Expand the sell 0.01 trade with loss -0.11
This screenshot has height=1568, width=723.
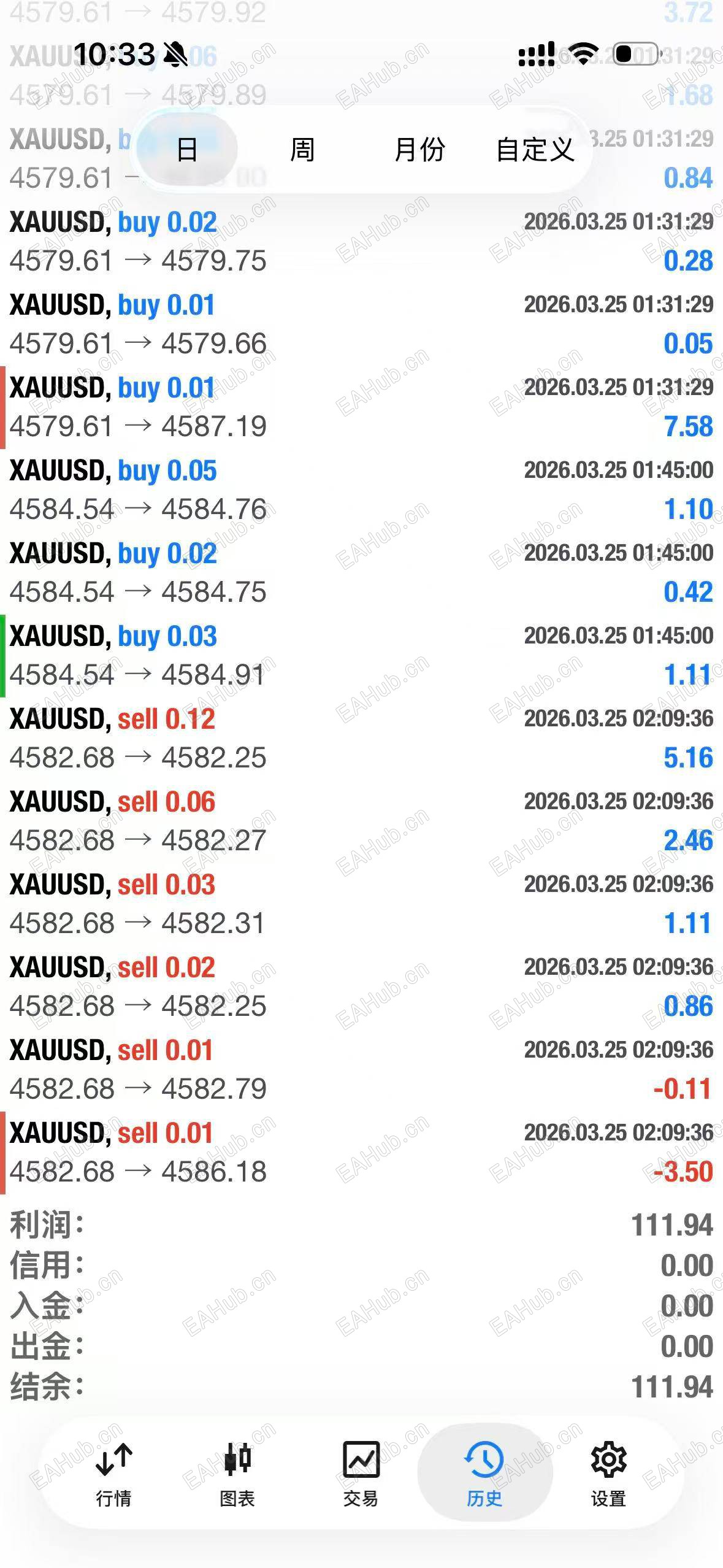pyautogui.click(x=361, y=1070)
